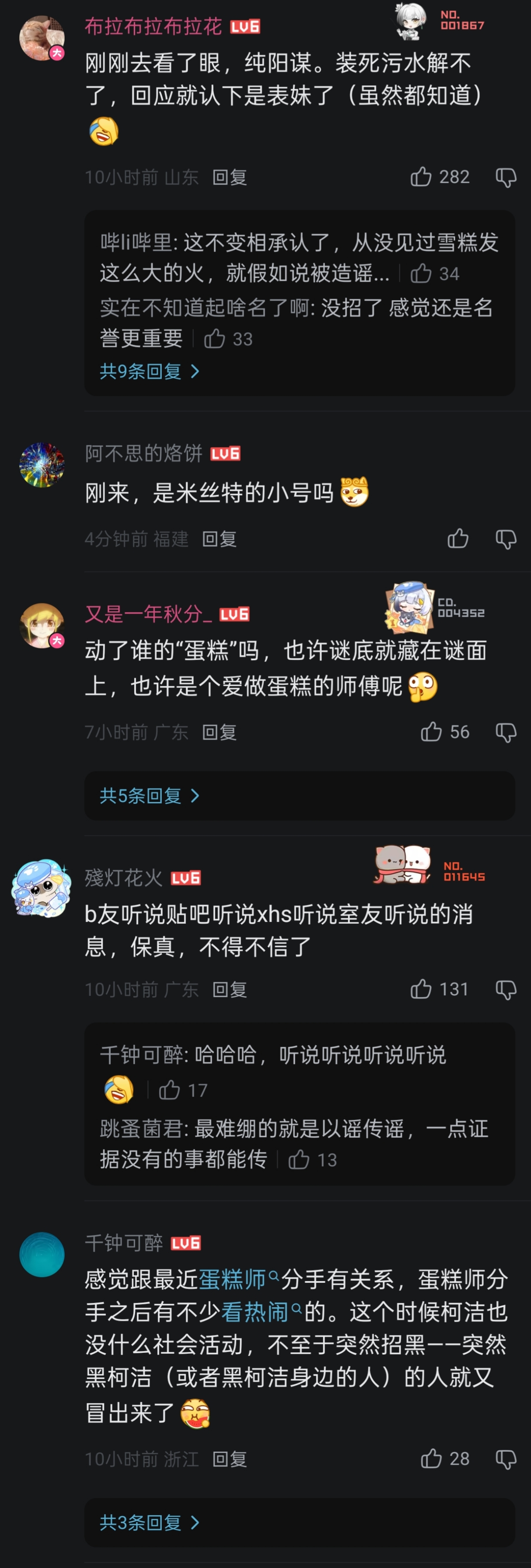
Task: Expand 共5条回复 thread
Action: 150,795
